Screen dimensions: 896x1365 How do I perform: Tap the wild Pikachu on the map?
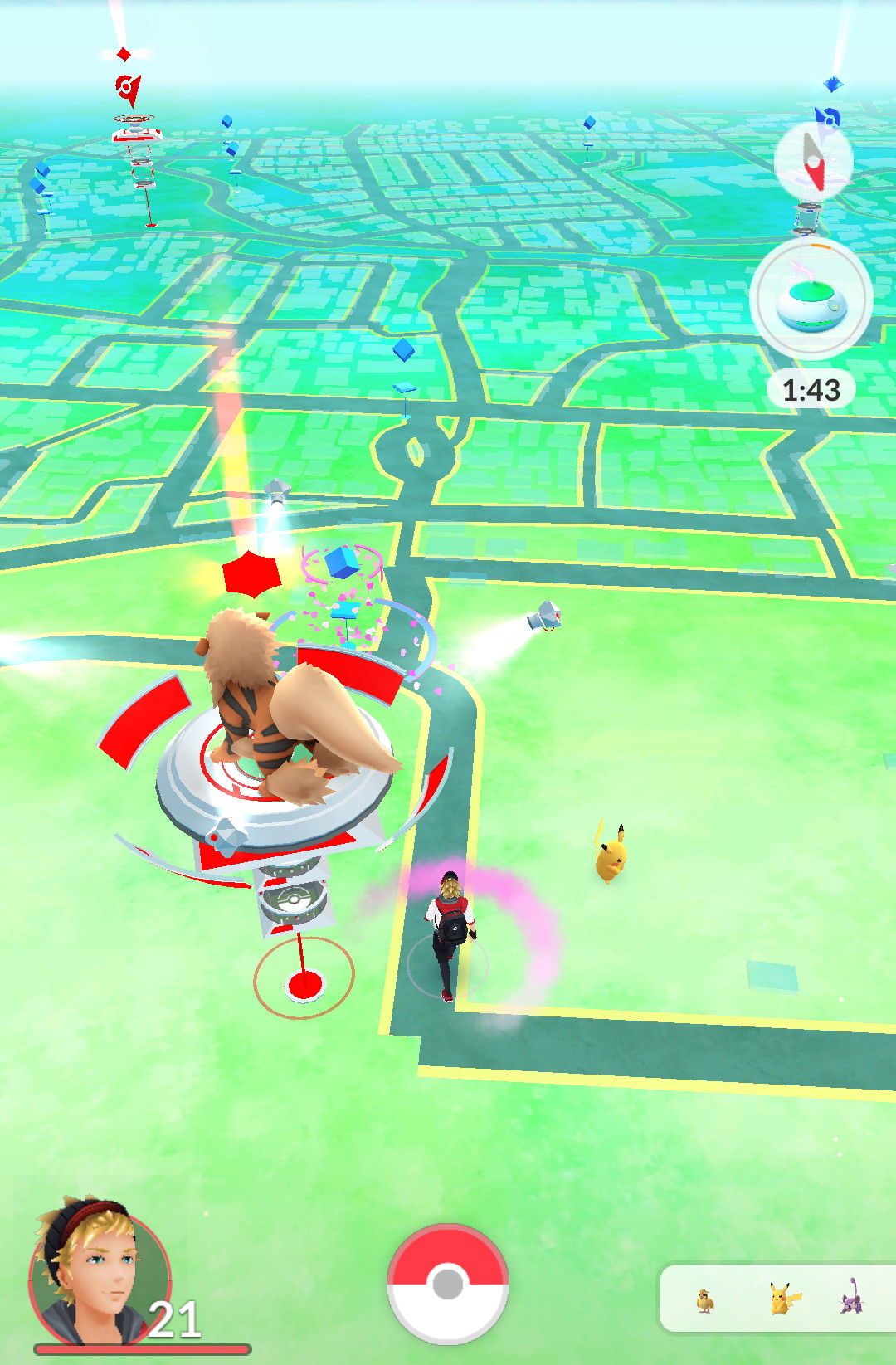click(611, 855)
